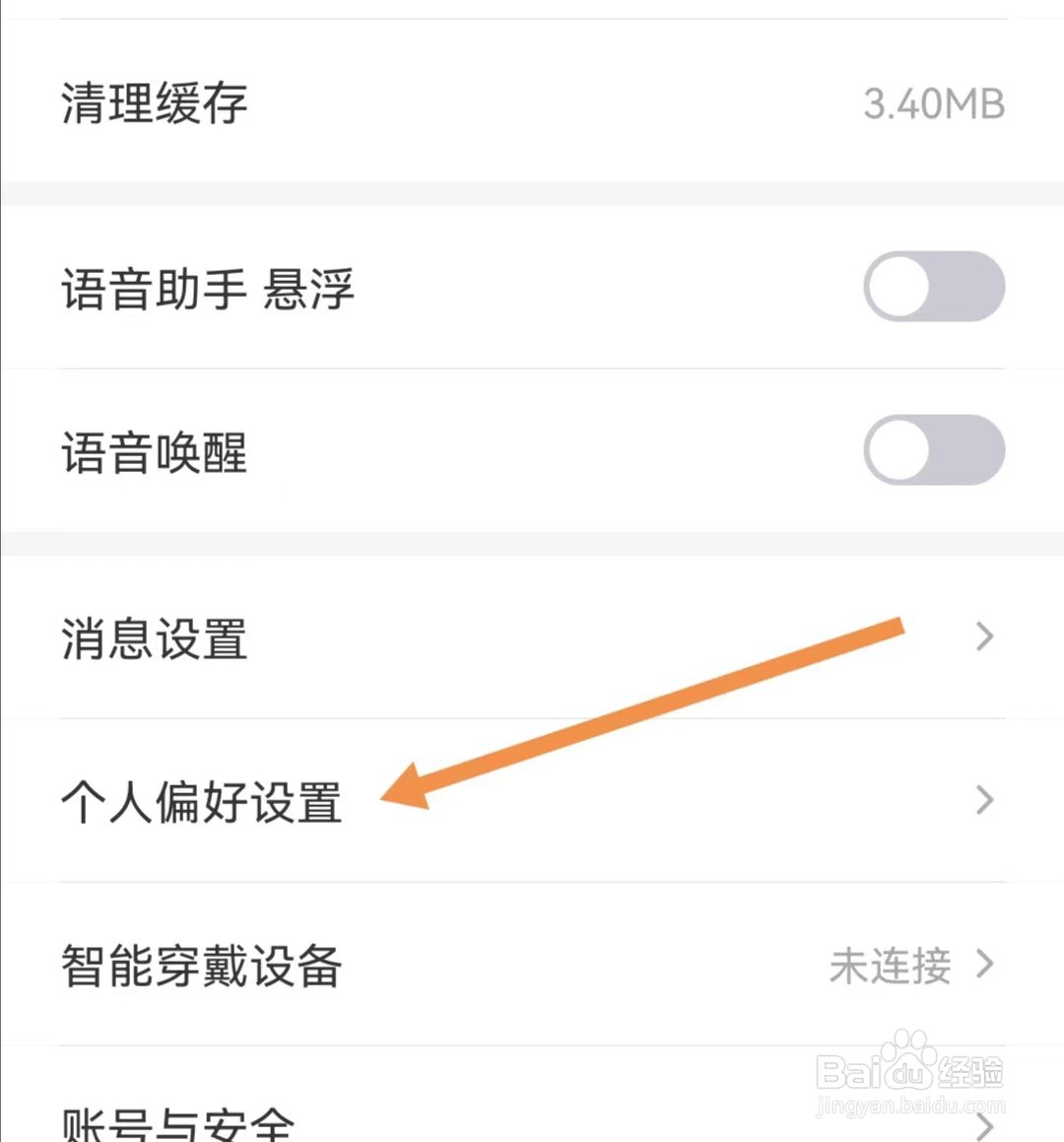Tap 未连接 to connect wearable device

coord(890,968)
